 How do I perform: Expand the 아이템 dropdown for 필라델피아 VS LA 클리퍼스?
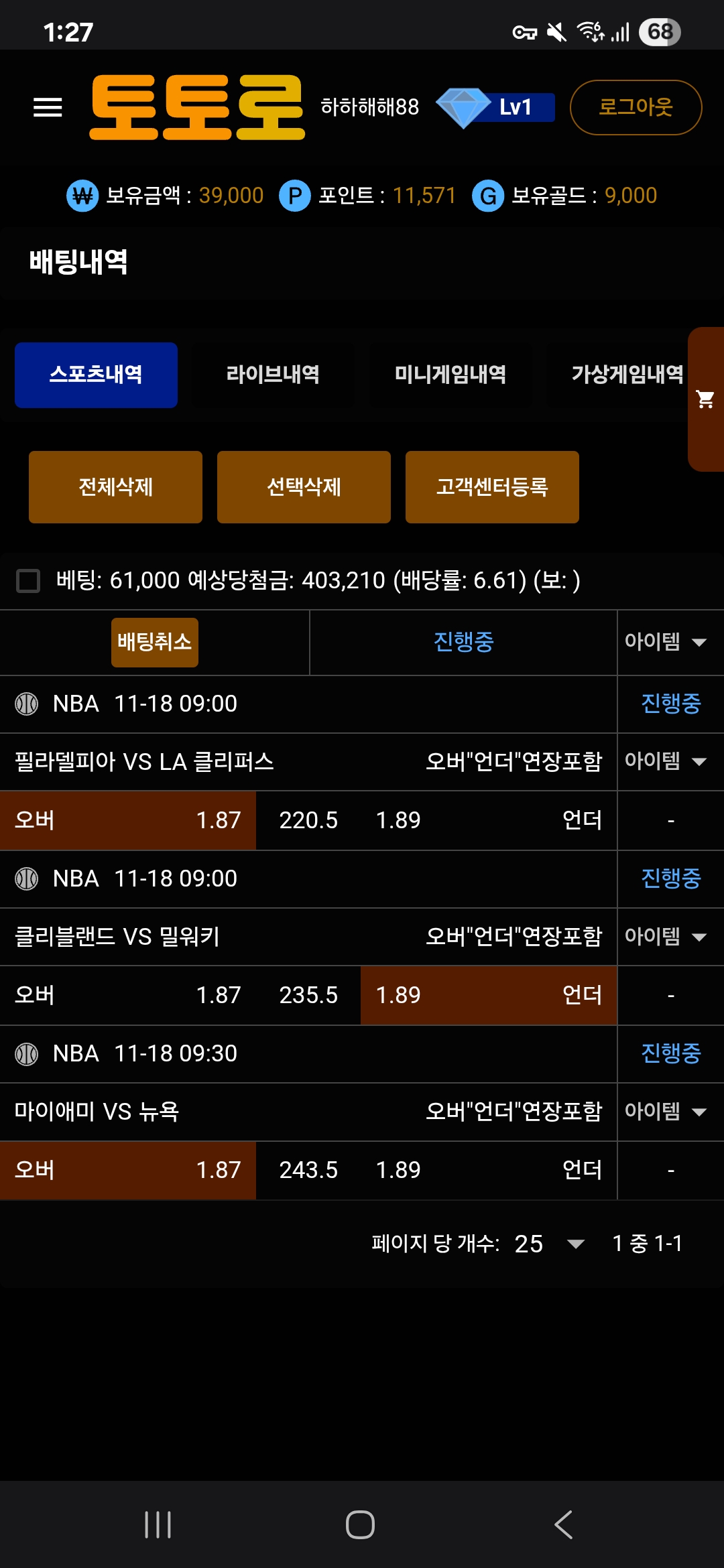pos(668,762)
